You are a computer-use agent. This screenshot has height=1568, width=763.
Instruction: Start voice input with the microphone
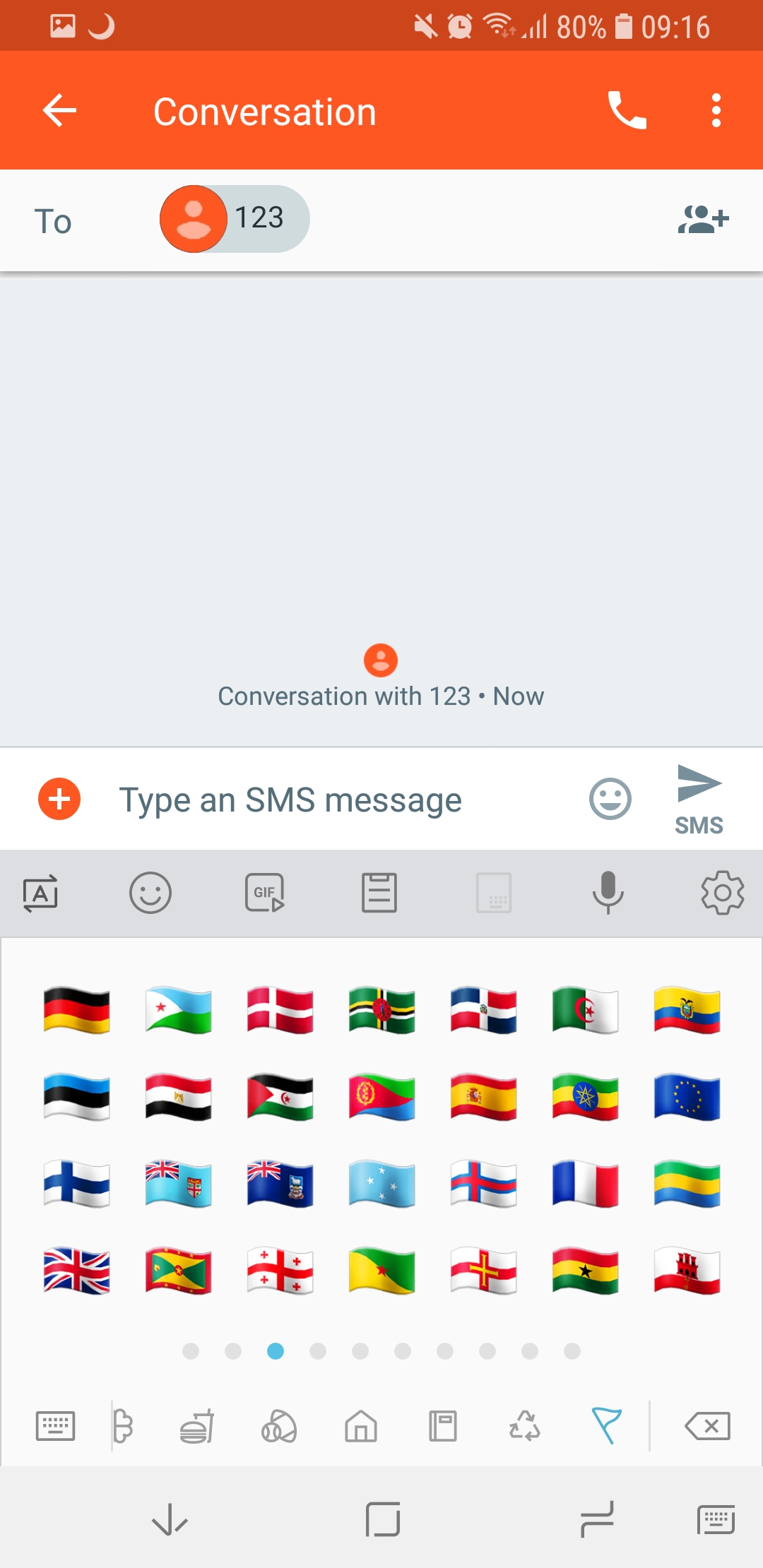pyautogui.click(x=608, y=893)
